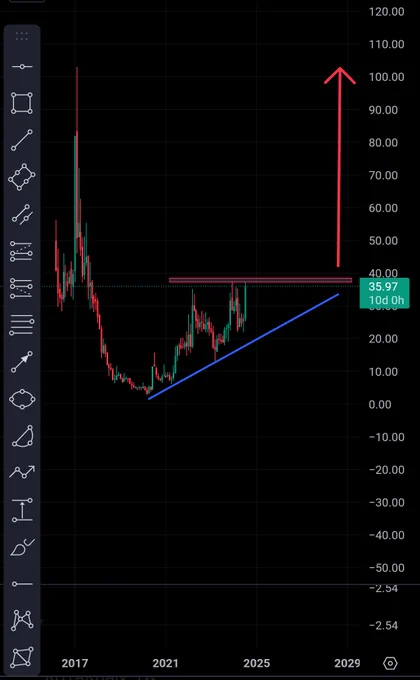The width and height of the screenshot is (420, 680).
Task: Activate the price range measure tool
Action: point(22,510)
